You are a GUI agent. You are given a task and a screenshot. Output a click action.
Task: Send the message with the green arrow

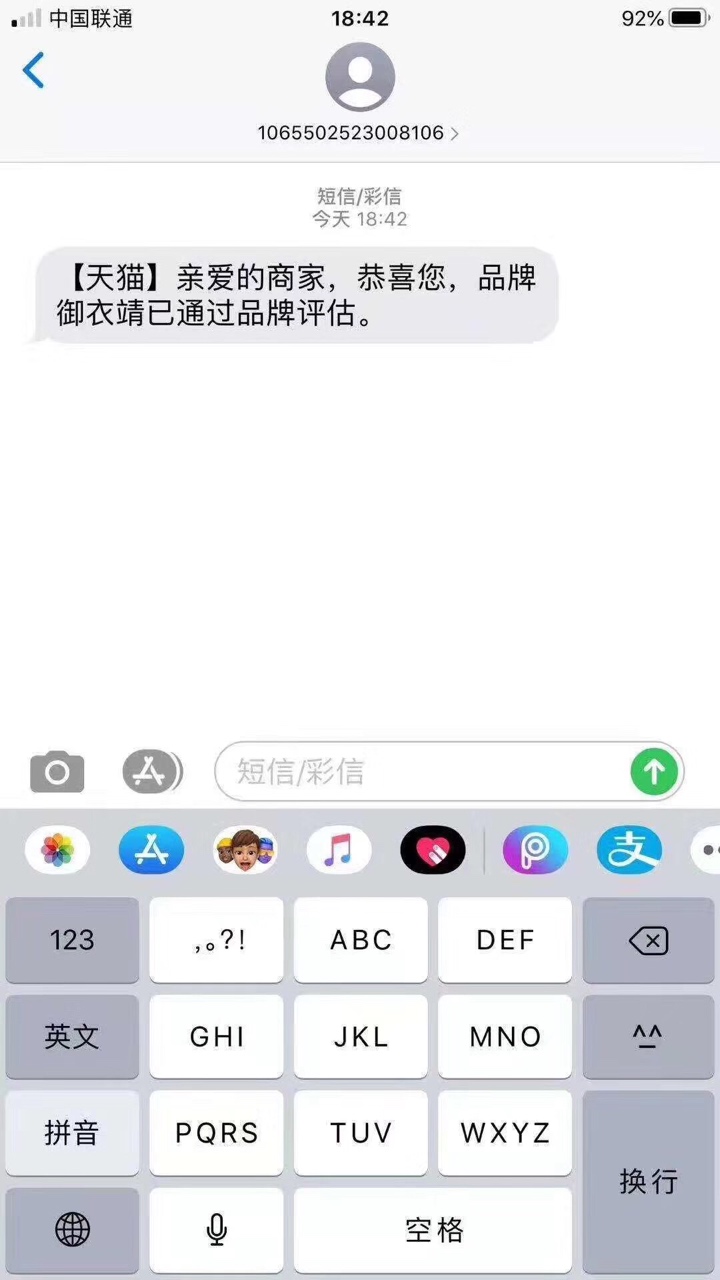click(x=655, y=772)
